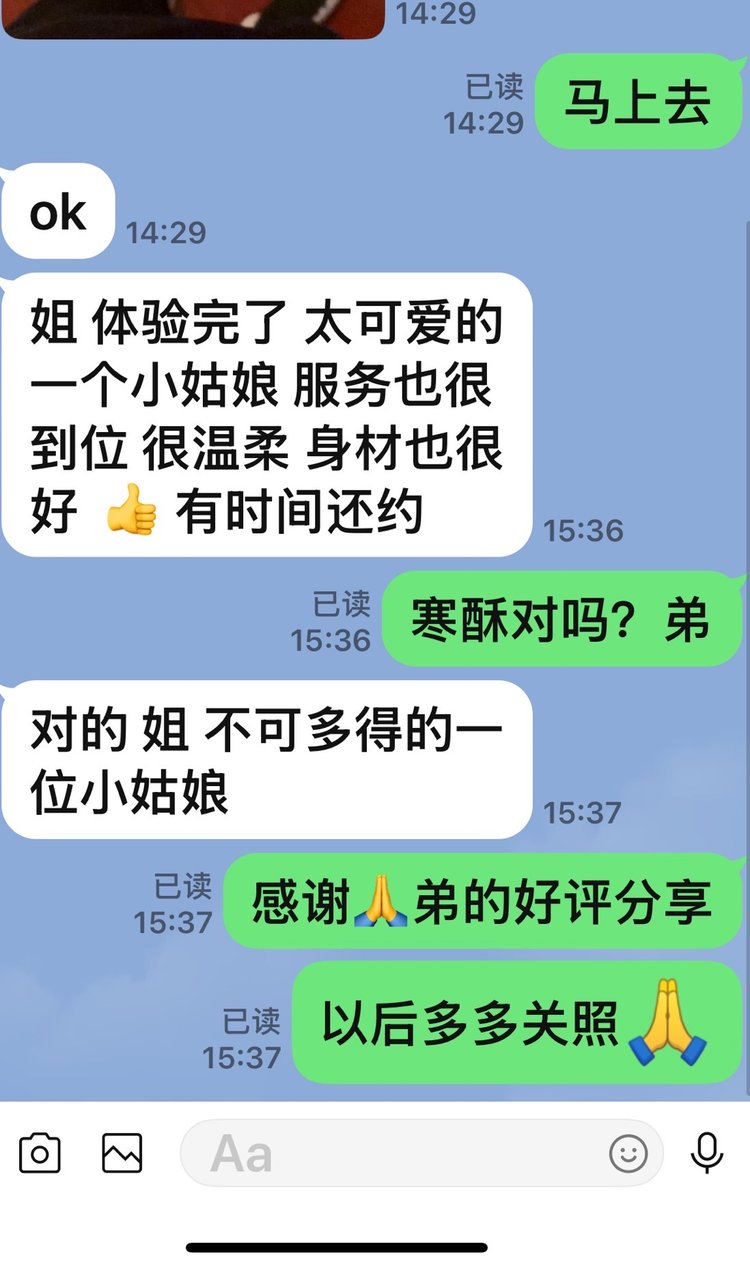Open the image sent at 14:29

tap(192, 18)
